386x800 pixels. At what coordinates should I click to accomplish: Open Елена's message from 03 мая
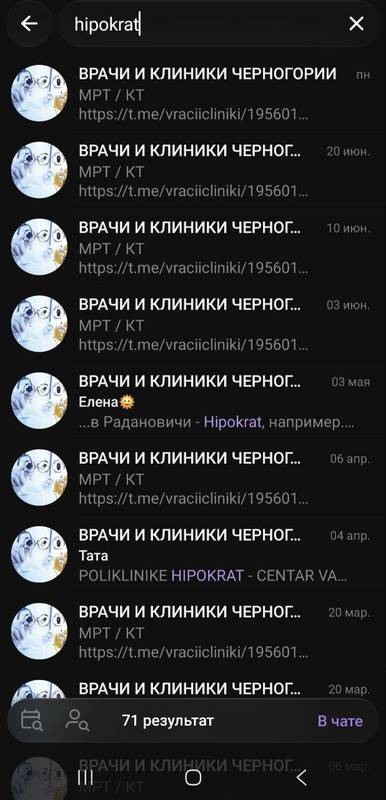pyautogui.click(x=193, y=401)
